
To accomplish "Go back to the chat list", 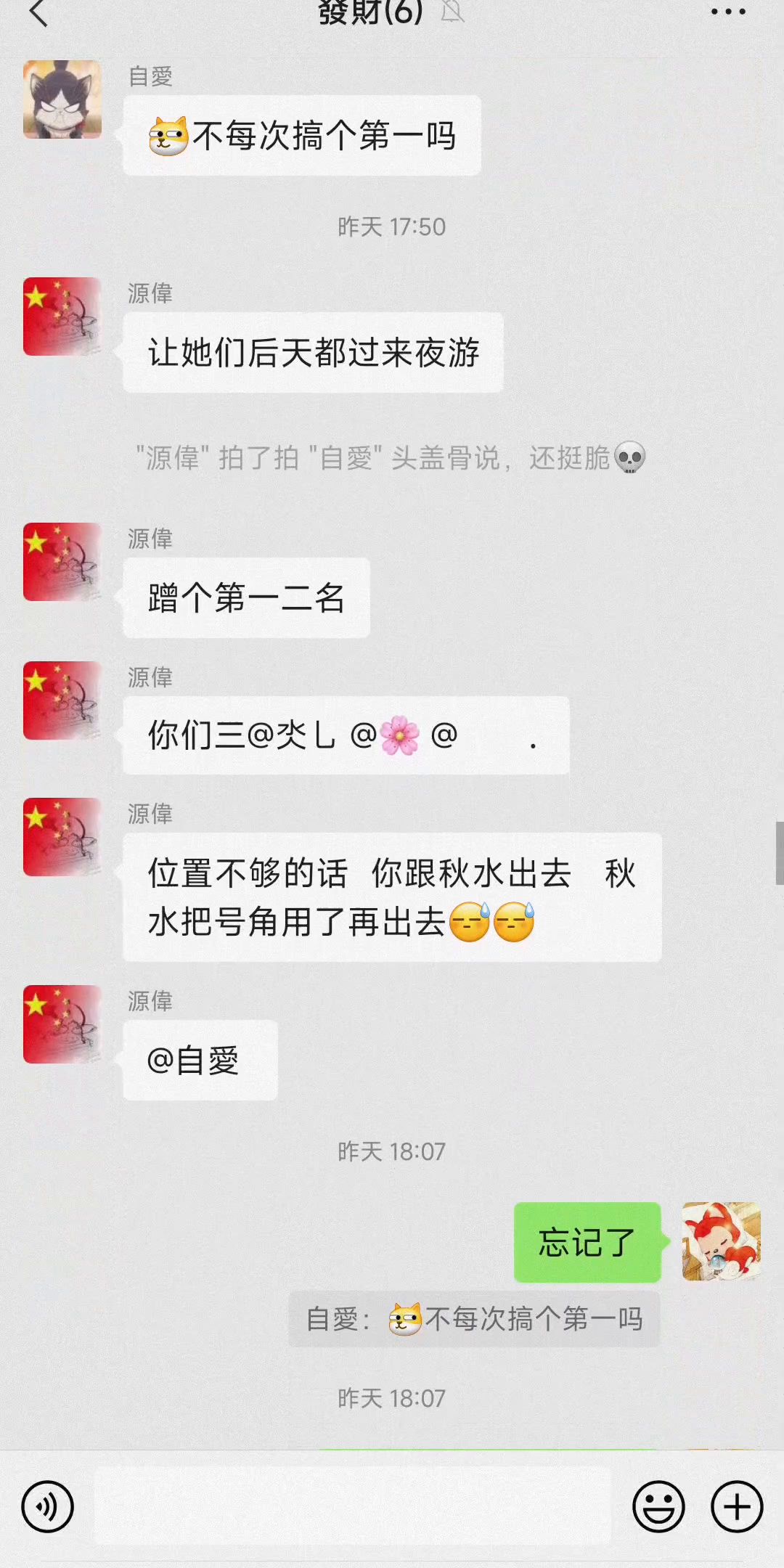I will coord(38,13).
